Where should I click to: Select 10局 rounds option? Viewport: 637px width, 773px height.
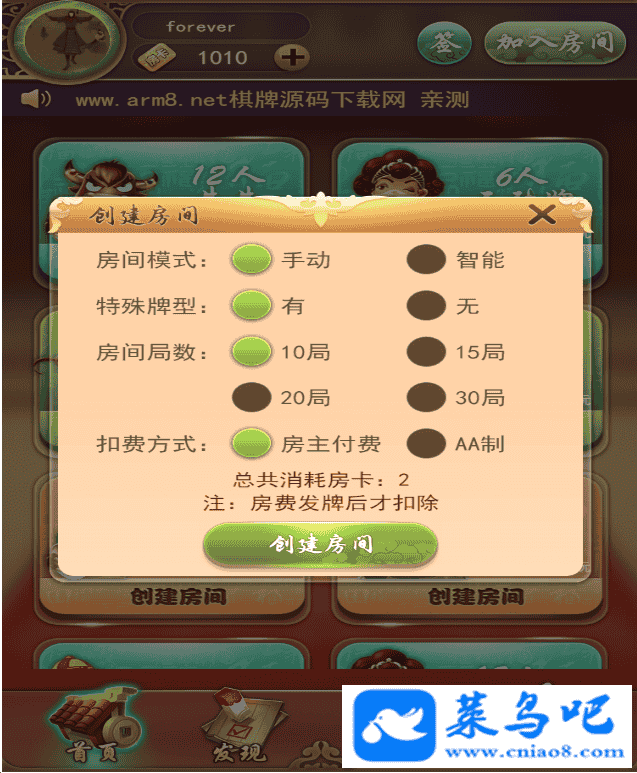pyautogui.click(x=252, y=351)
